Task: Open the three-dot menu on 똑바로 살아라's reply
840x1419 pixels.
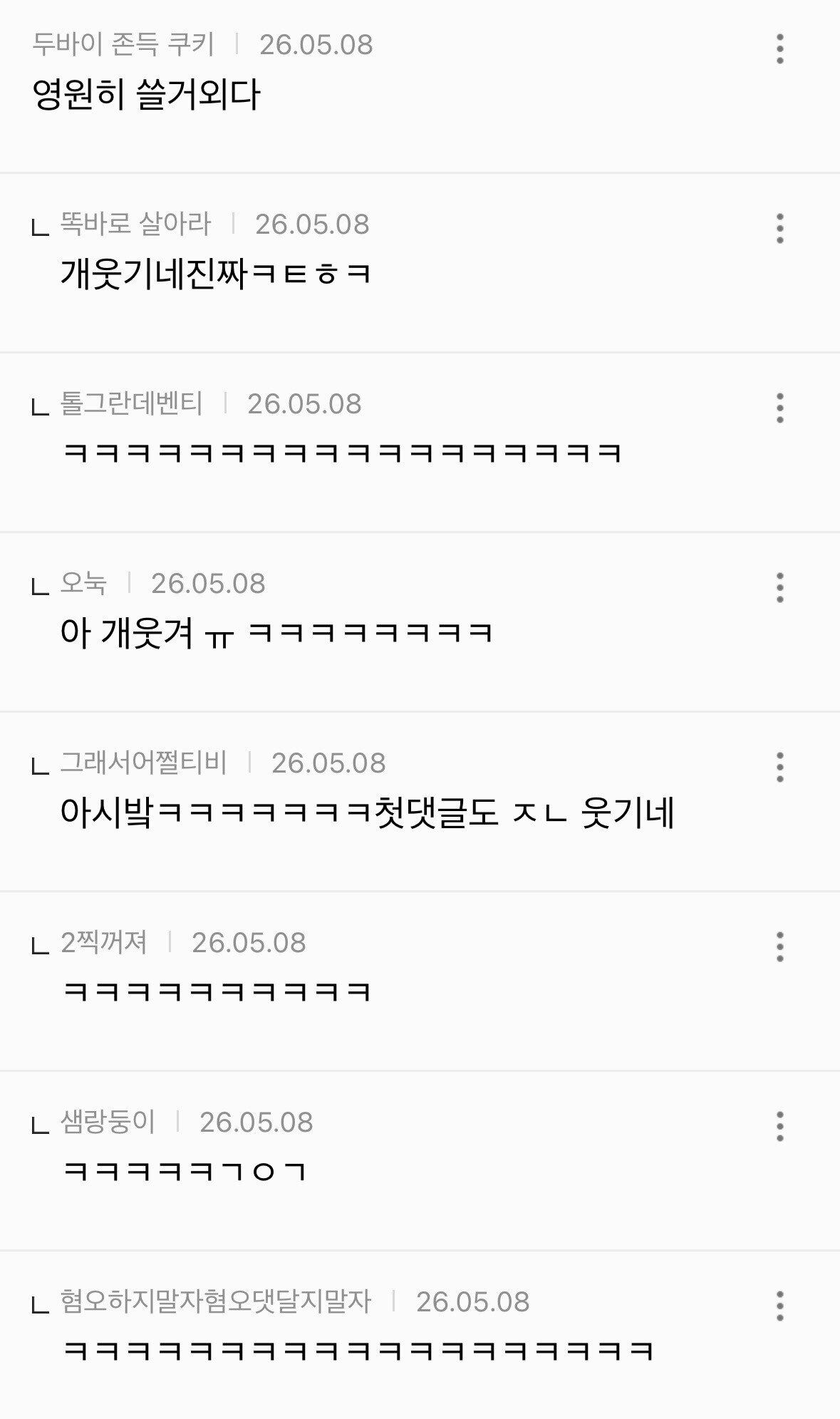Action: [780, 229]
